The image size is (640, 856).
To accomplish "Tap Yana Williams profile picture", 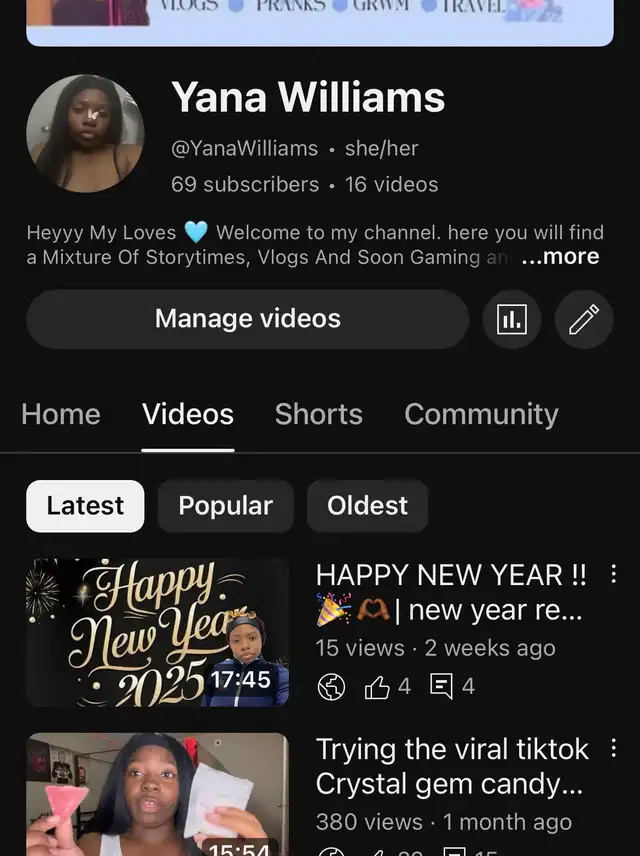I will (x=85, y=133).
